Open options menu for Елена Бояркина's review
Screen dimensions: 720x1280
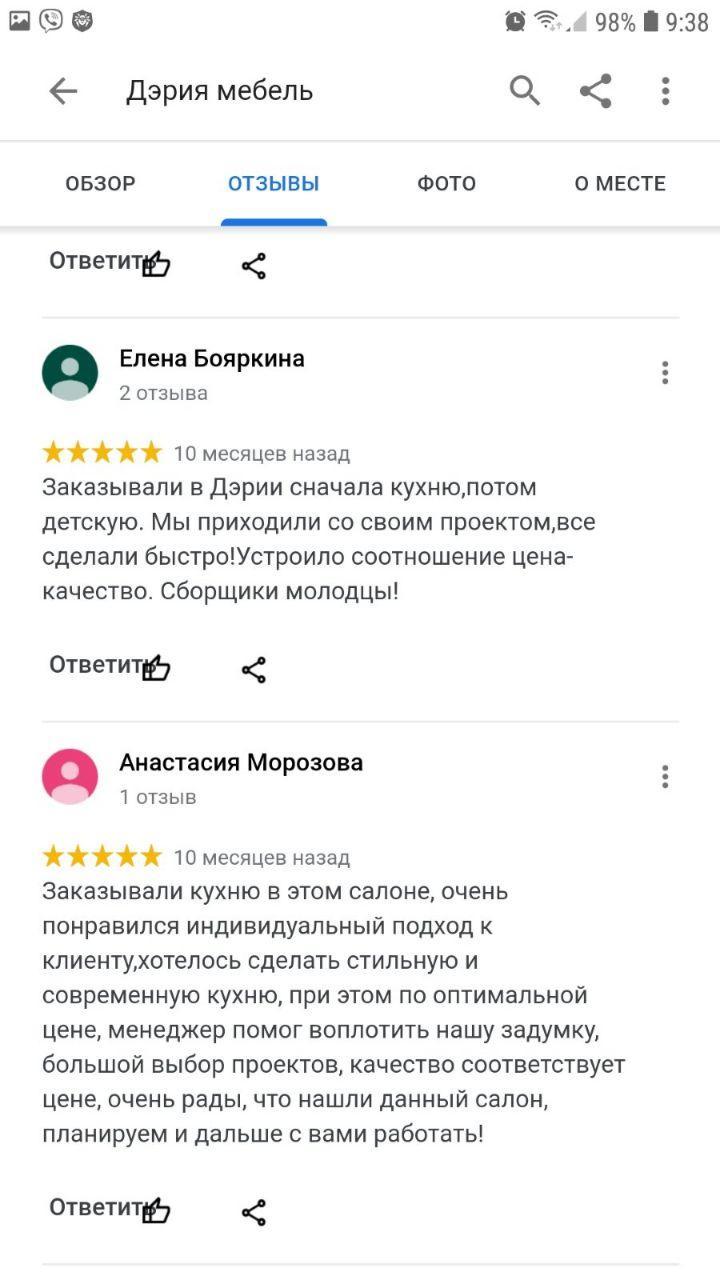click(665, 373)
